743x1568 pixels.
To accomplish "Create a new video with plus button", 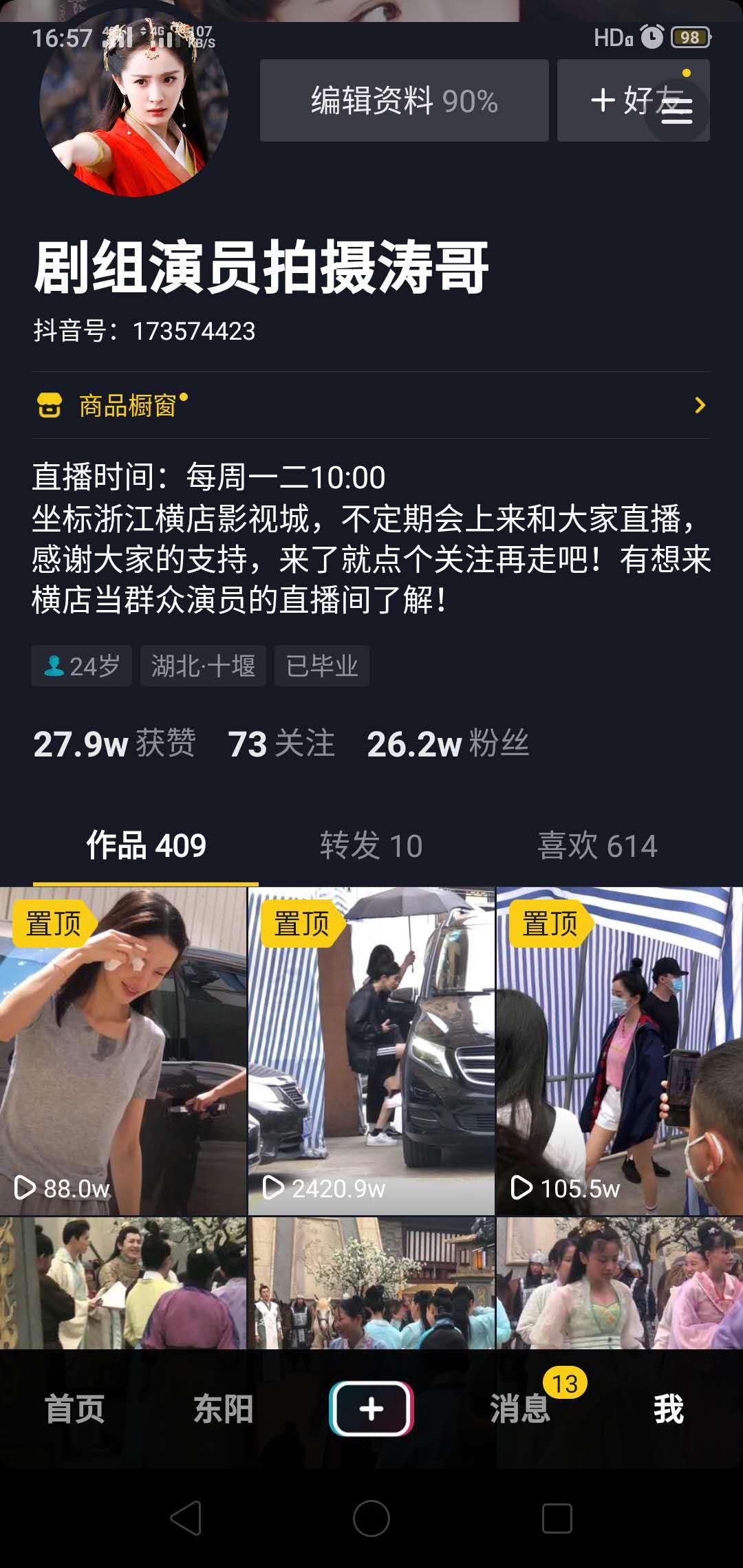I will (x=371, y=1409).
